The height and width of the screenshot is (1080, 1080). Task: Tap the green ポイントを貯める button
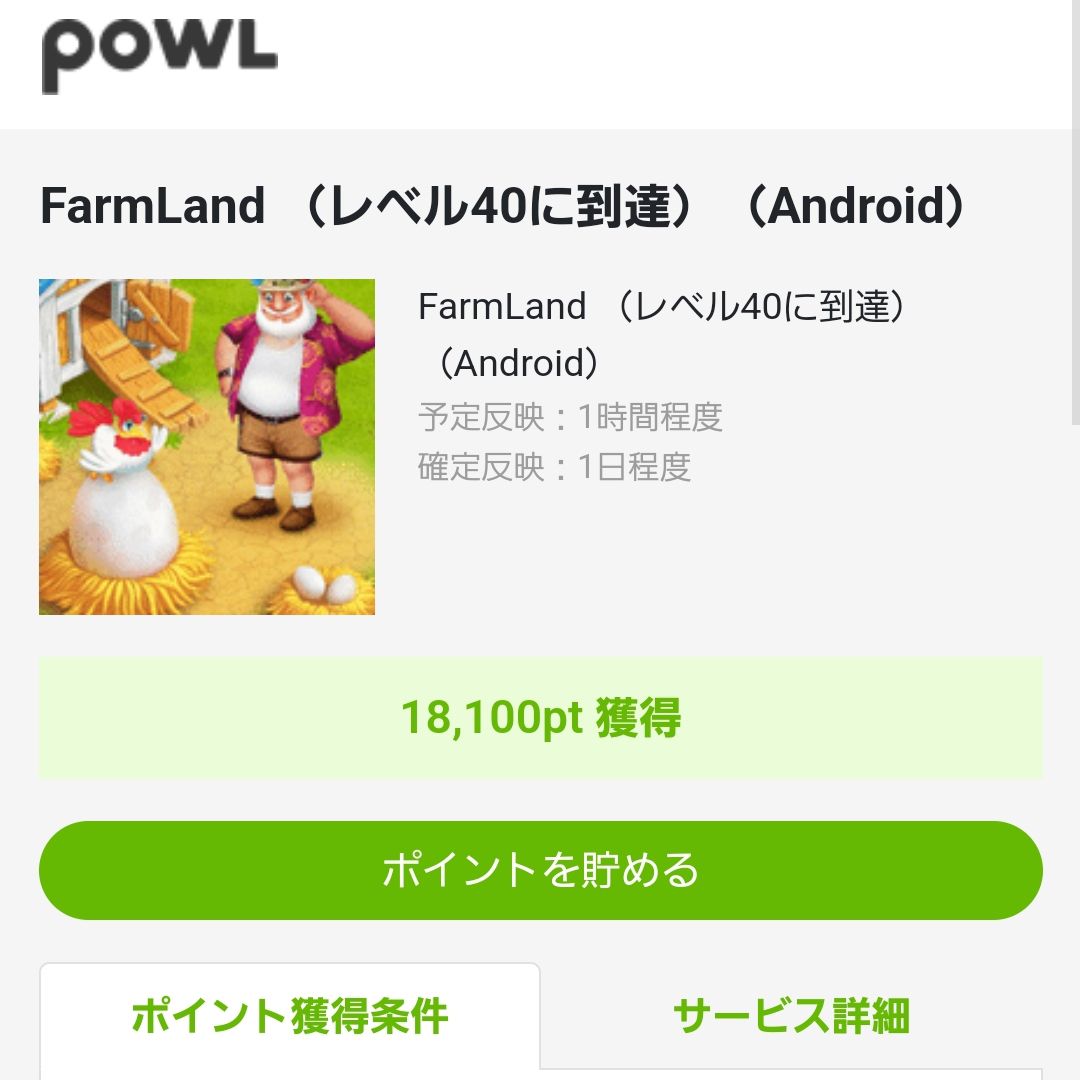coord(540,870)
